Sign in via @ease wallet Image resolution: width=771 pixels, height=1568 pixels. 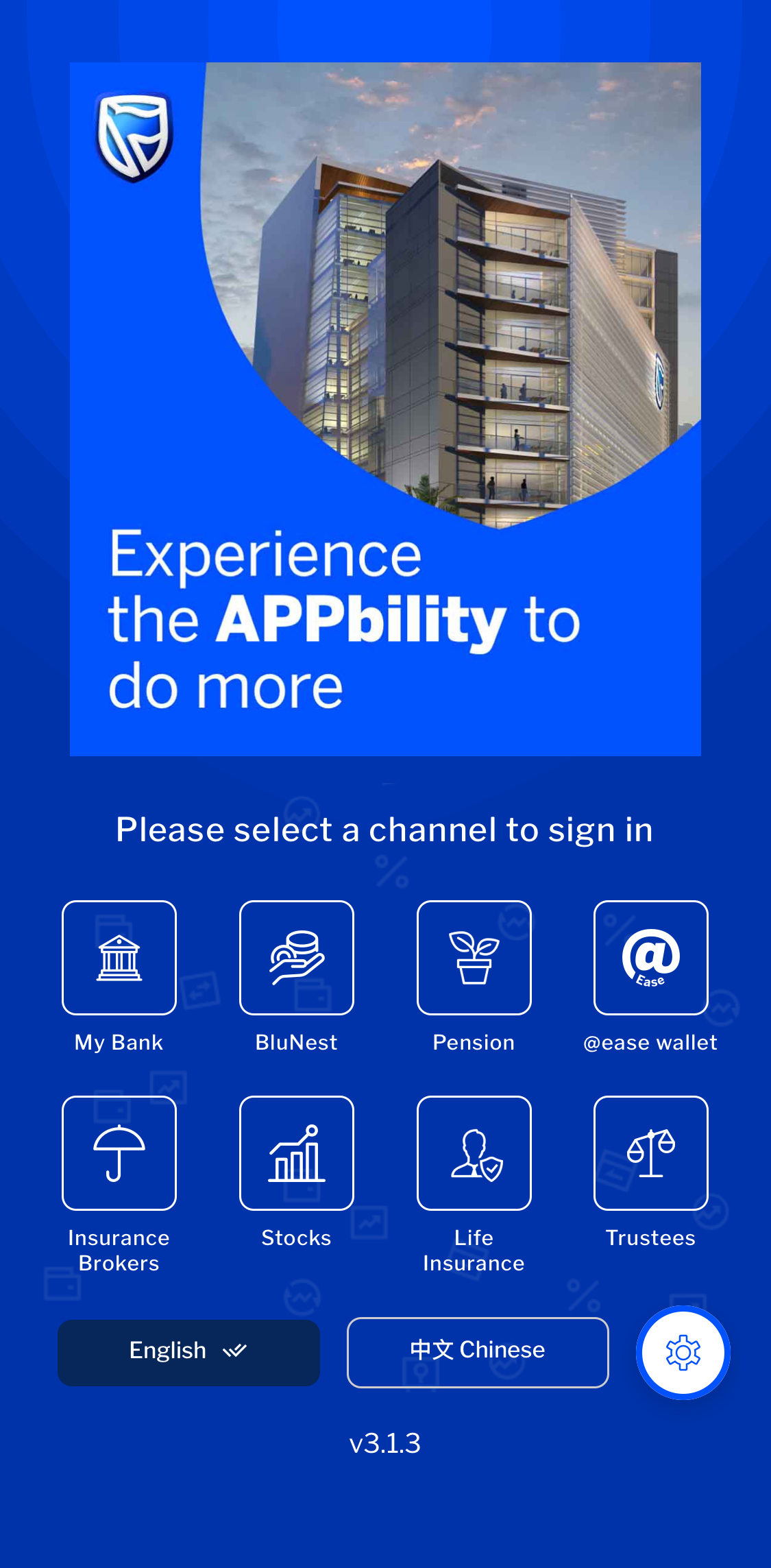point(650,958)
